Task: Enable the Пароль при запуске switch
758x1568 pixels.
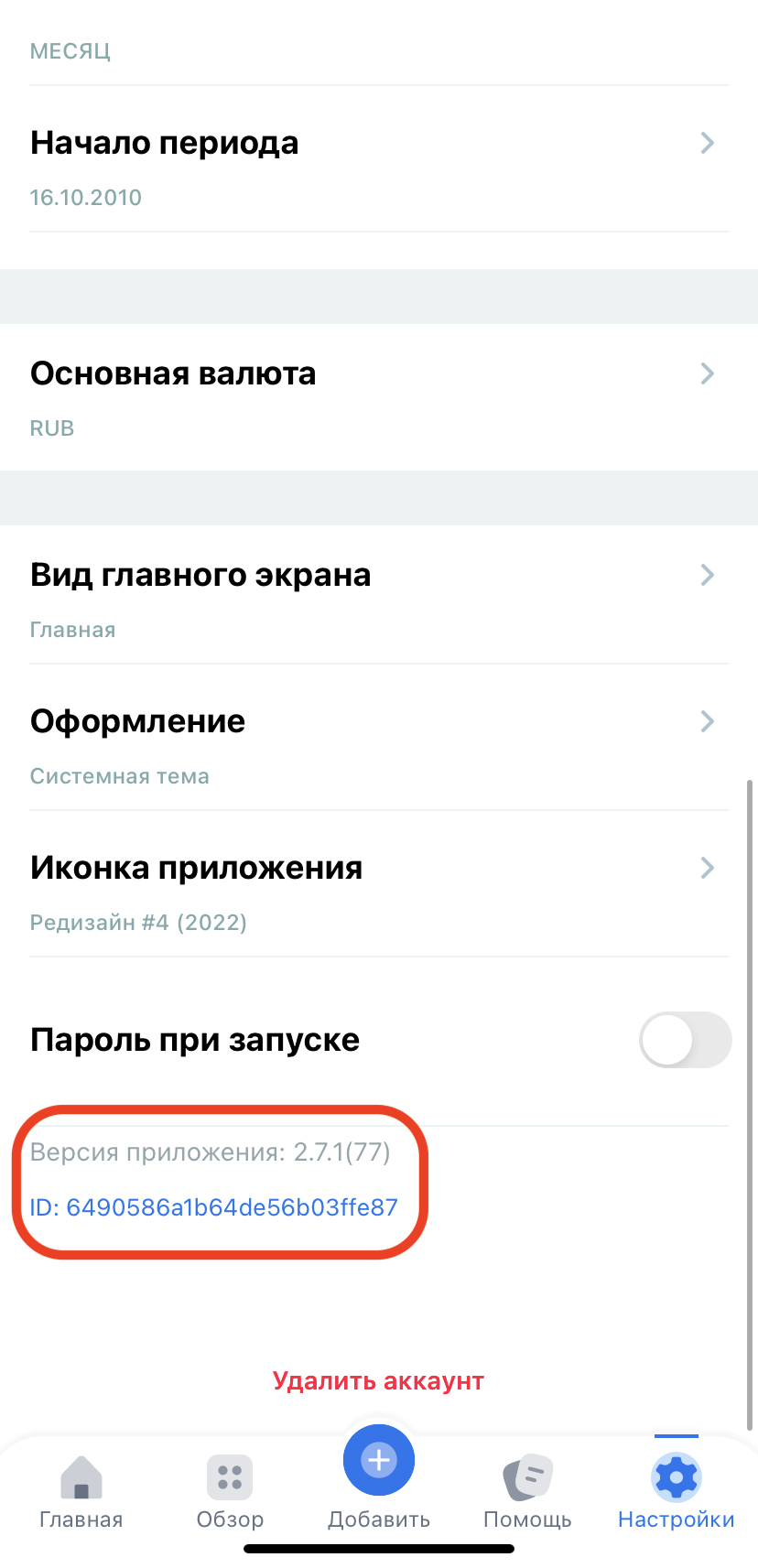Action: click(685, 1040)
